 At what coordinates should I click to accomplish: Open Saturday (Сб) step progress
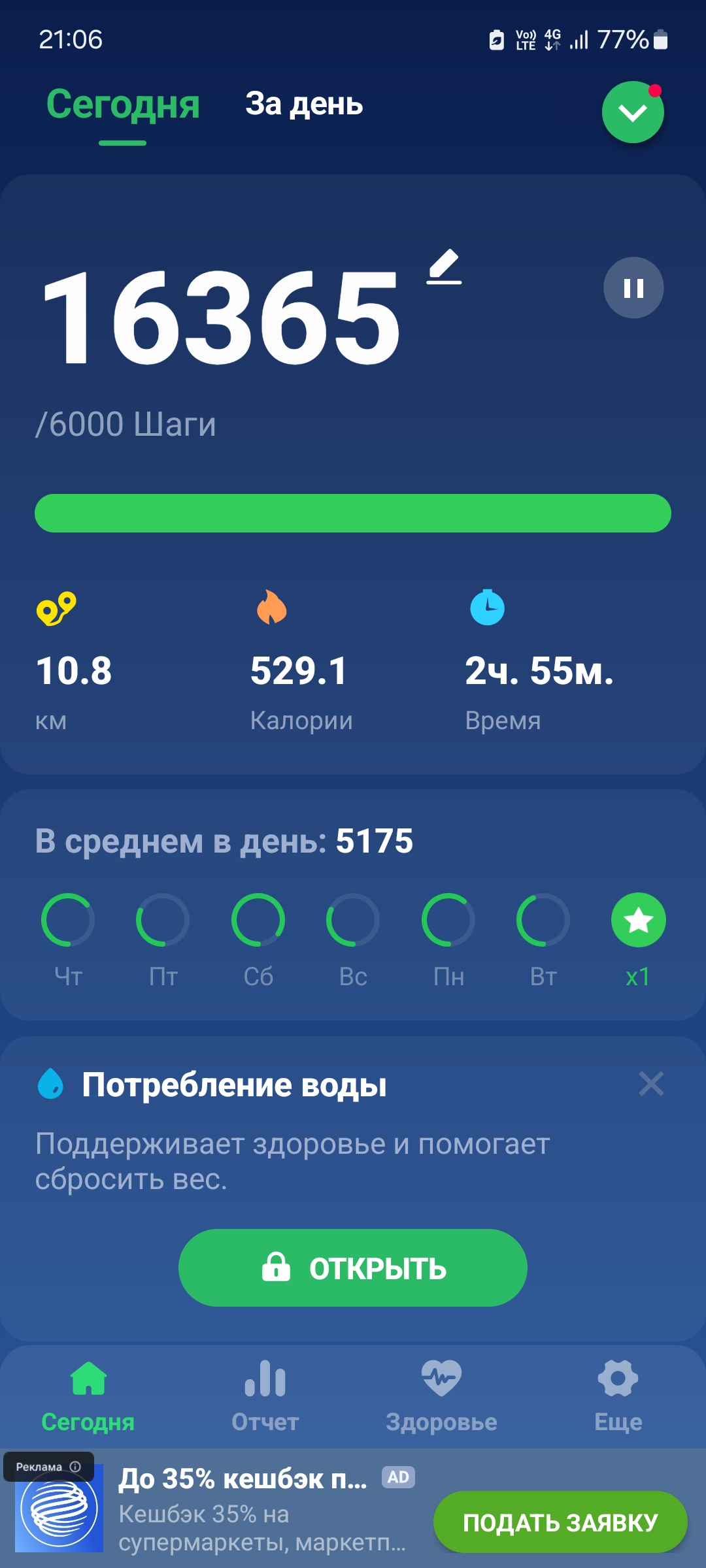point(258,920)
